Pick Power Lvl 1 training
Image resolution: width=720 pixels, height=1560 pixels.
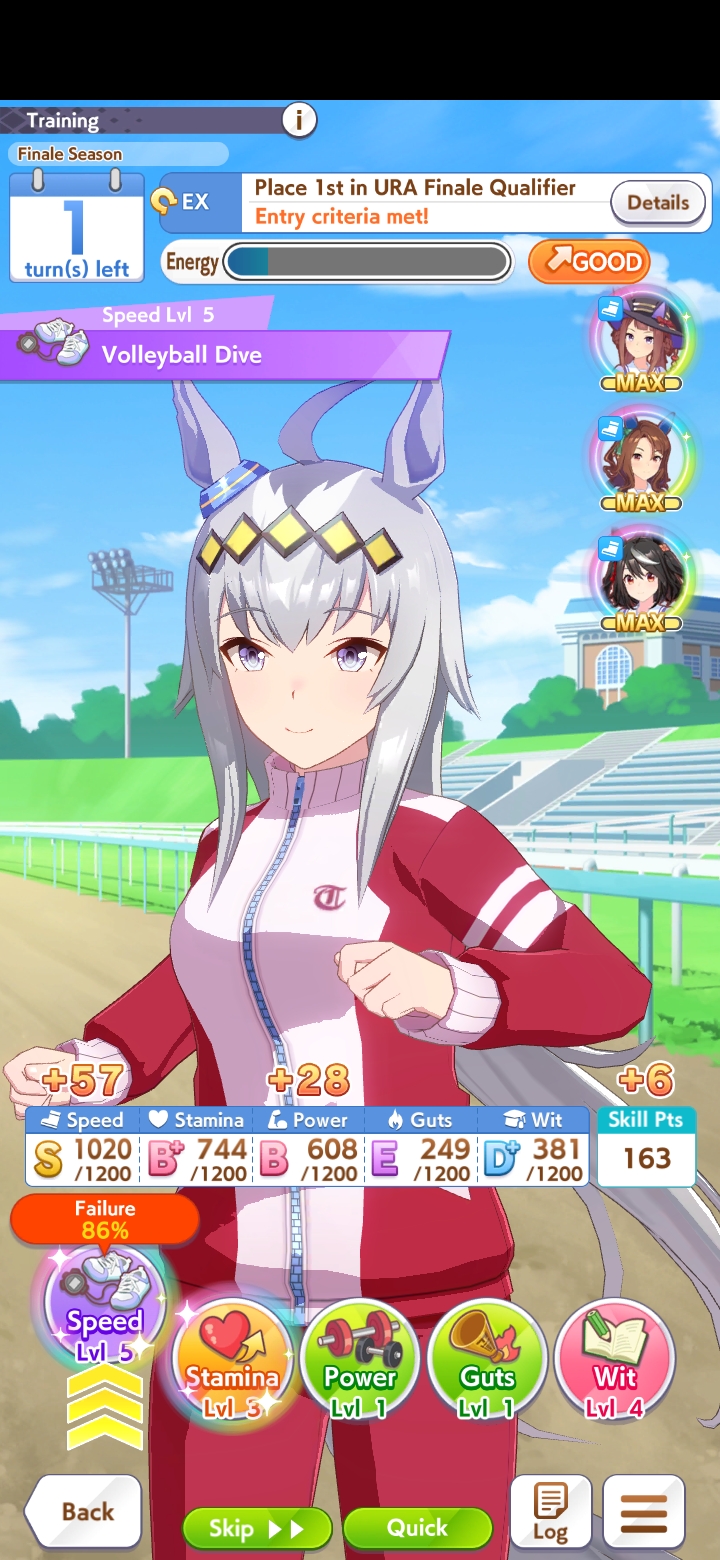360,1358
